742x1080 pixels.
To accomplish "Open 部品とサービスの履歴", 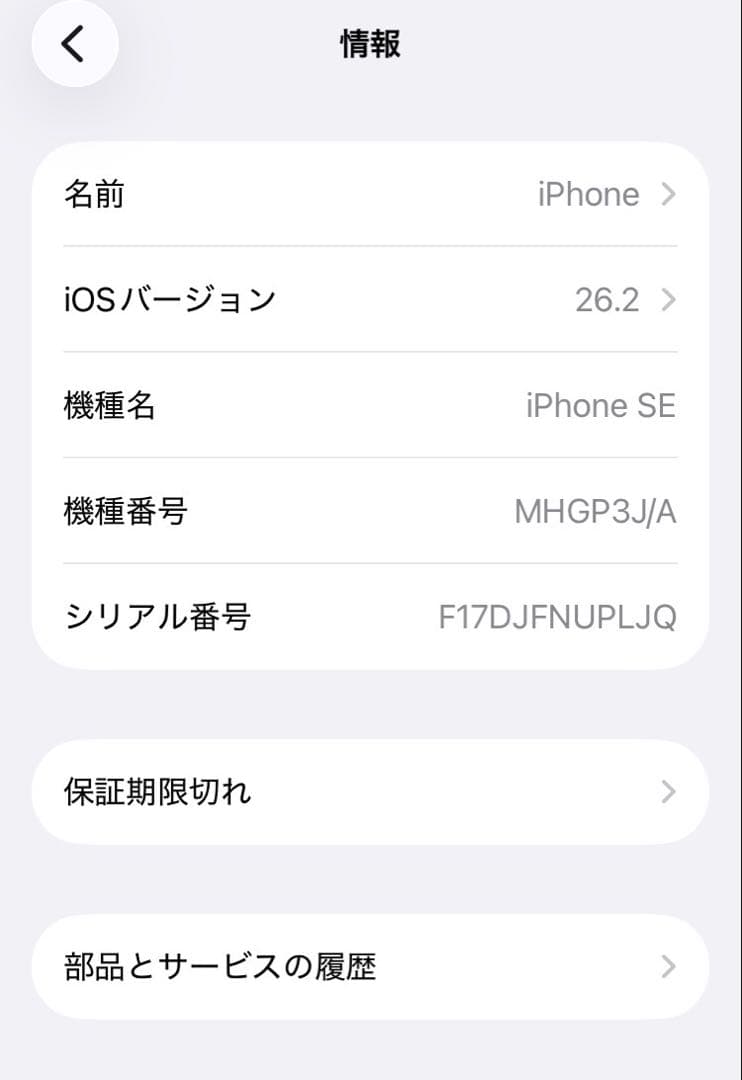I will pos(370,966).
